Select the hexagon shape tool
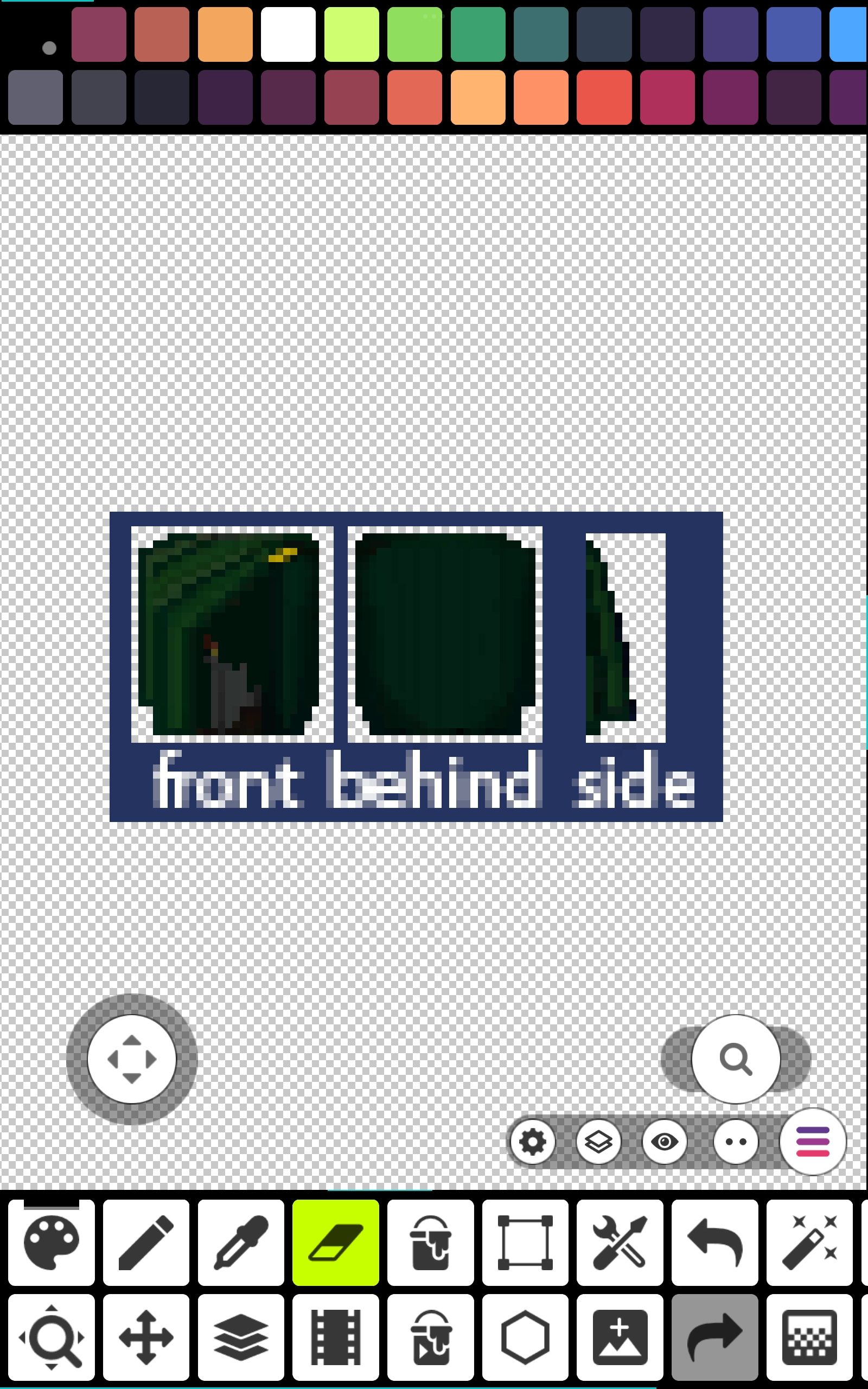Image resolution: width=868 pixels, height=1389 pixels. coord(525,1337)
